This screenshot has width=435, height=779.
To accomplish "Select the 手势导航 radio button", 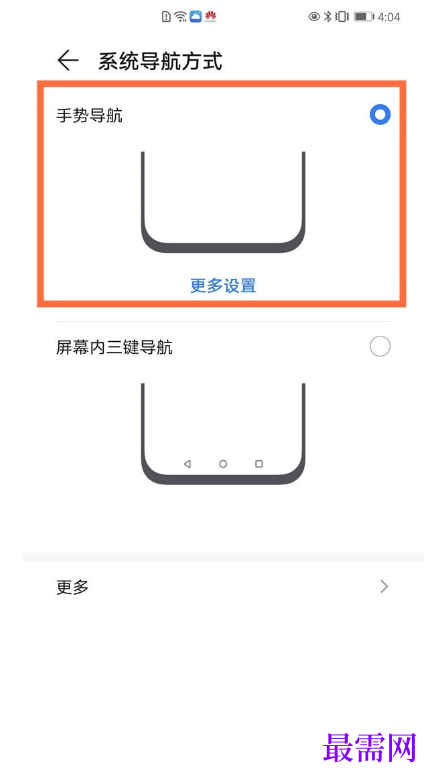I will pos(380,115).
